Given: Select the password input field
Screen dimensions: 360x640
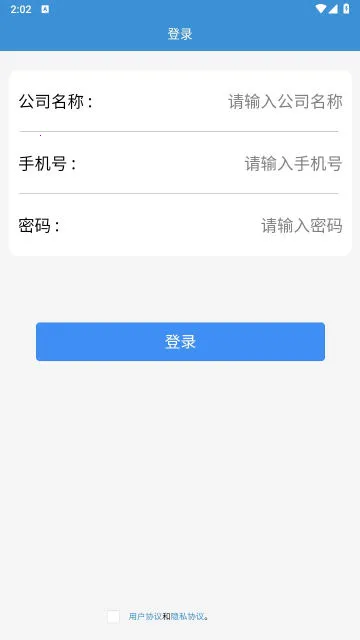Looking at the screenshot, I should coord(201,226).
